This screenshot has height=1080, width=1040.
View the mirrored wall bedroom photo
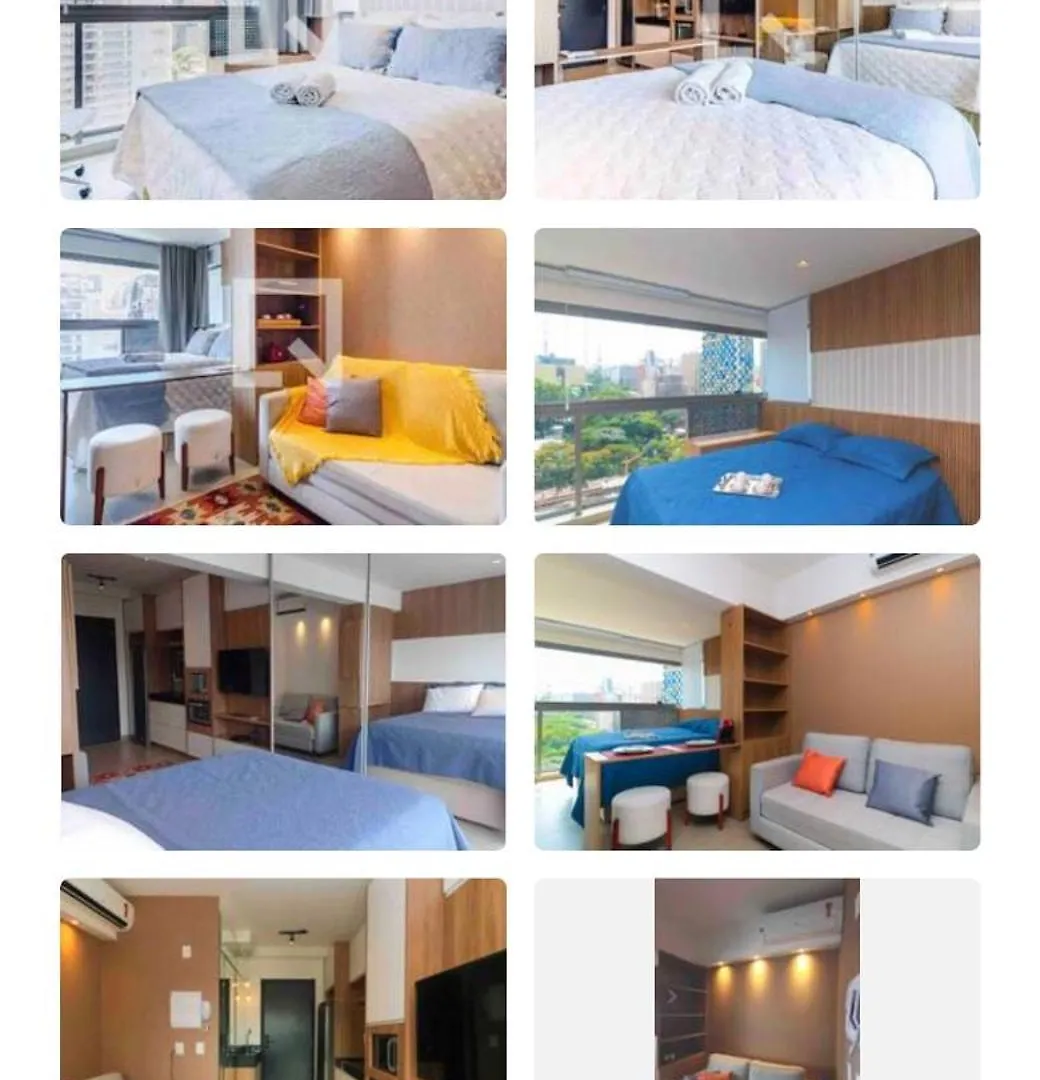click(283, 701)
